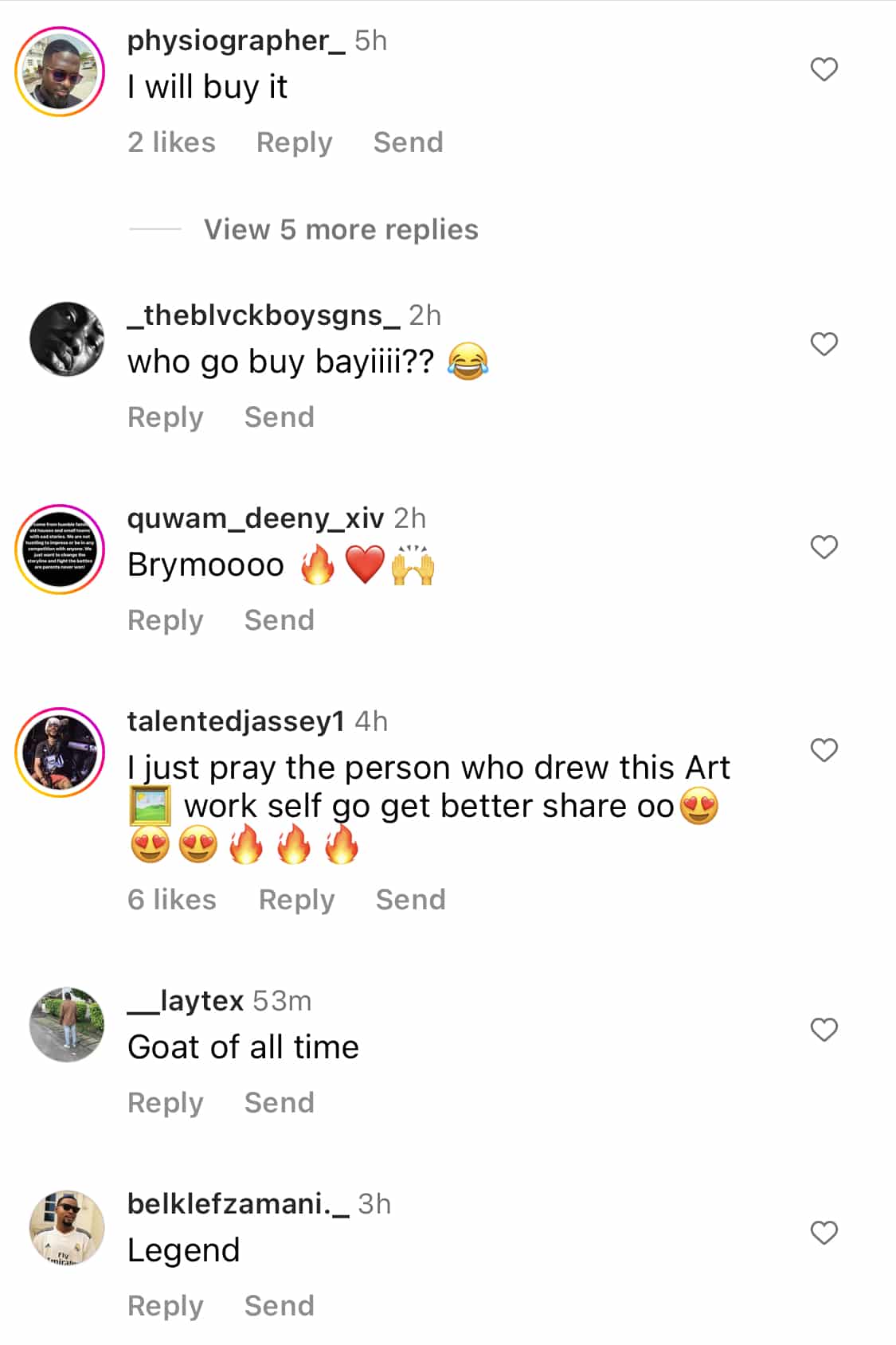Image resolution: width=896 pixels, height=1345 pixels.
Task: Reply to physiographer_'s comment
Action: [294, 143]
